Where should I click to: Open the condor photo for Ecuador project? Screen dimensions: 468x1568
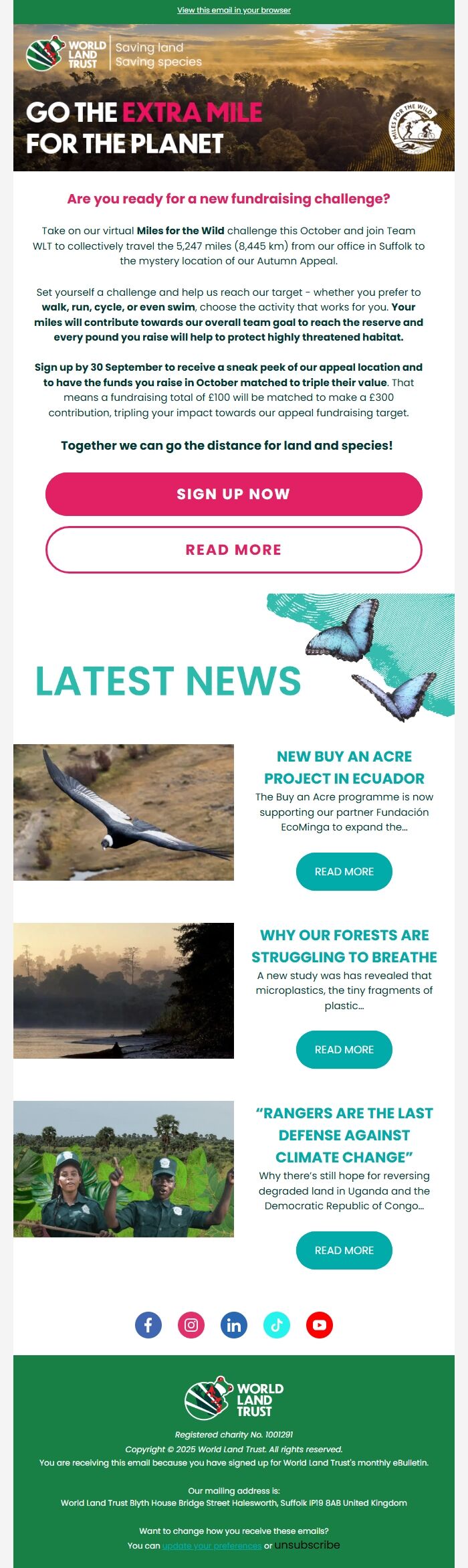124,812
